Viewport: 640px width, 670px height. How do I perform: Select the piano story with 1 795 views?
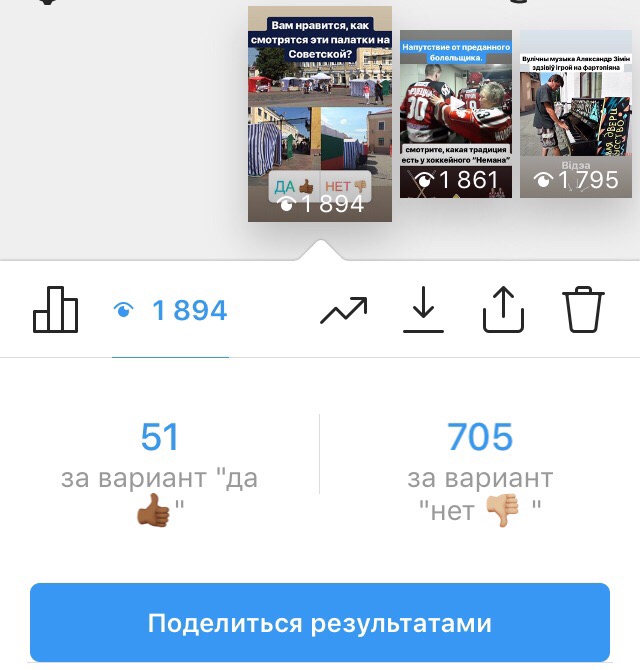point(576,113)
